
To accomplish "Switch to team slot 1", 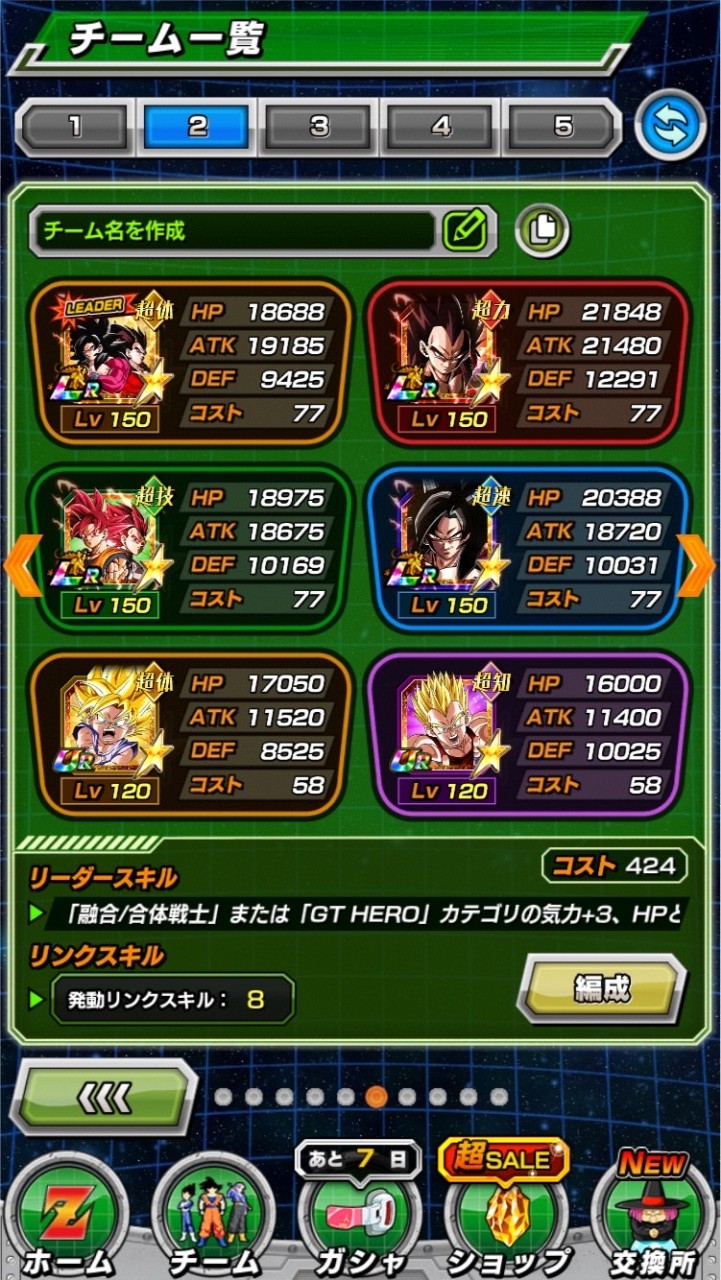I will pos(74,127).
